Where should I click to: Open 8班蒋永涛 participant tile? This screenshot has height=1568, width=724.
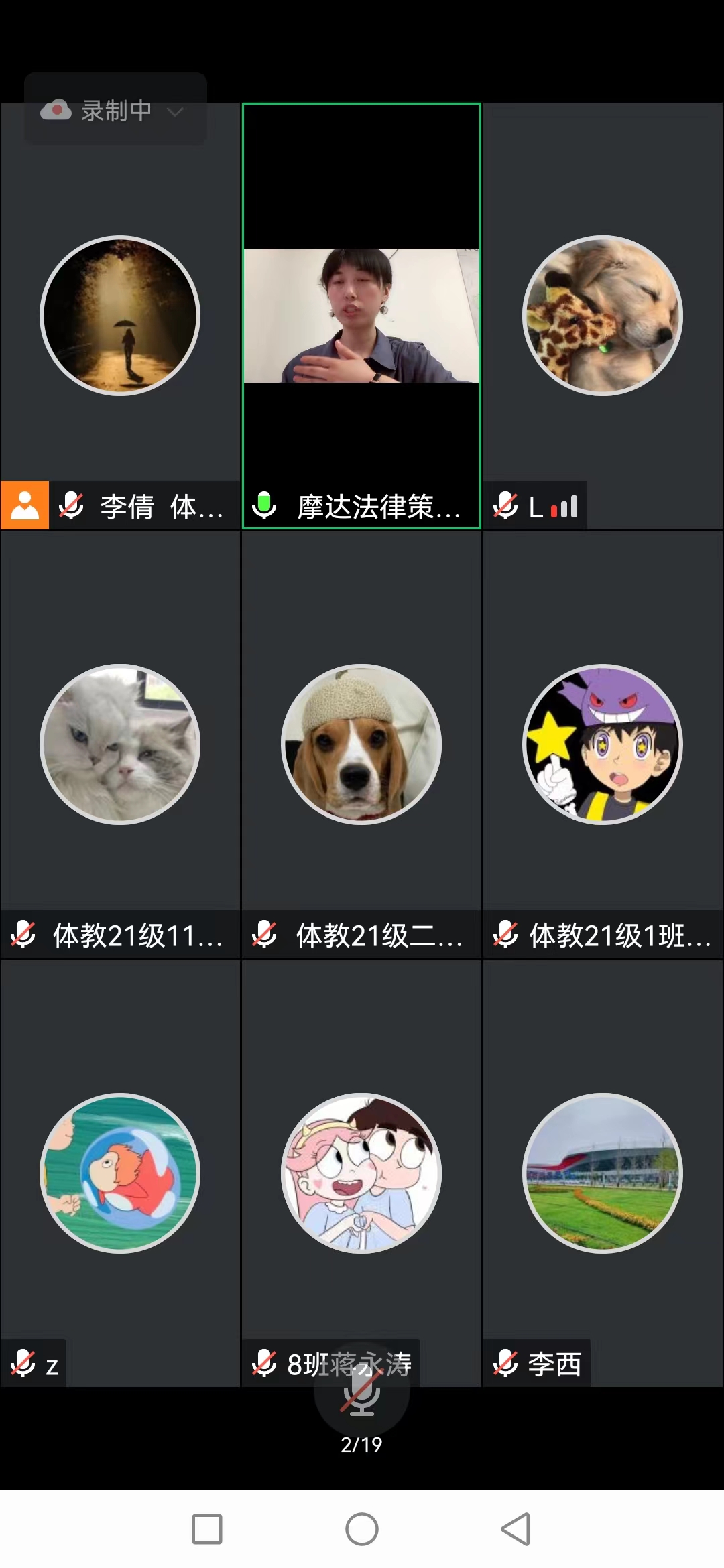point(361,1173)
